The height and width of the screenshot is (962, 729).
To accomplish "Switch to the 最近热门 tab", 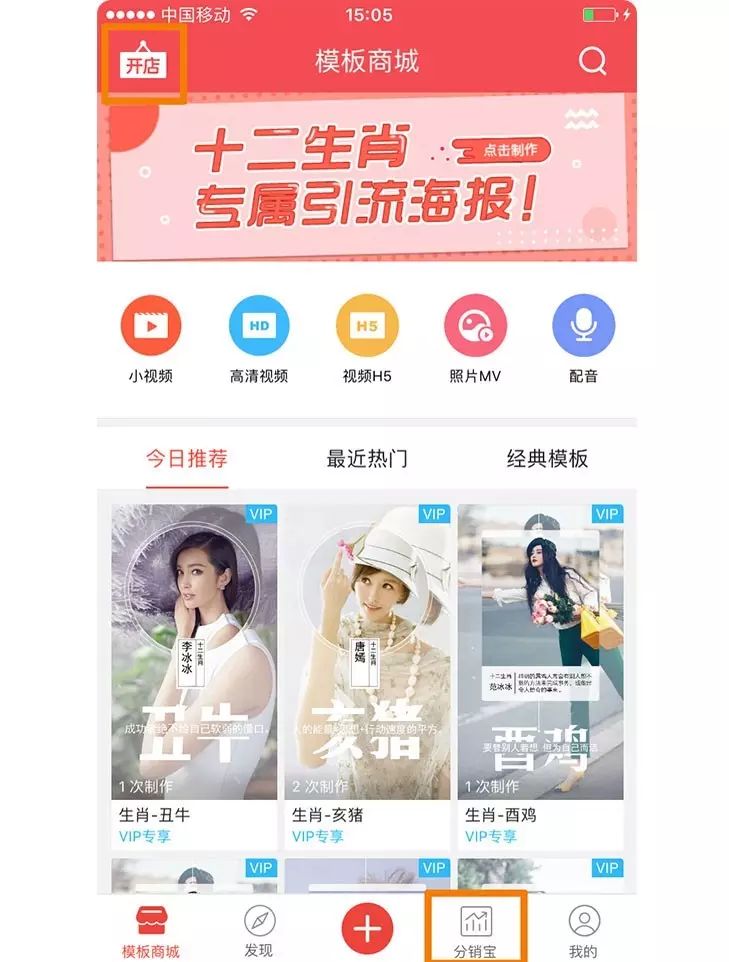I will (x=367, y=459).
